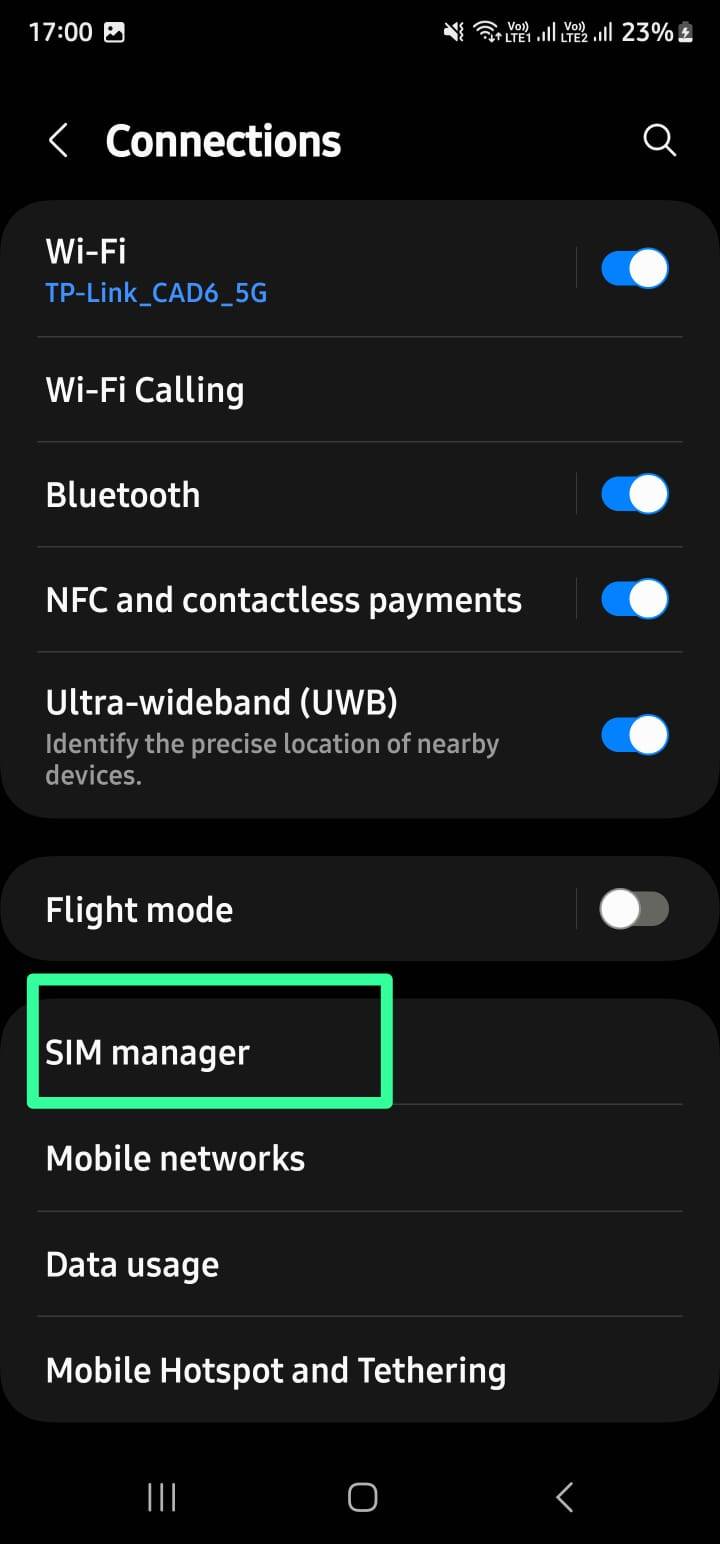Toggle NFC and contactless payments off
Image resolution: width=720 pixels, height=1544 pixels.
pos(634,599)
